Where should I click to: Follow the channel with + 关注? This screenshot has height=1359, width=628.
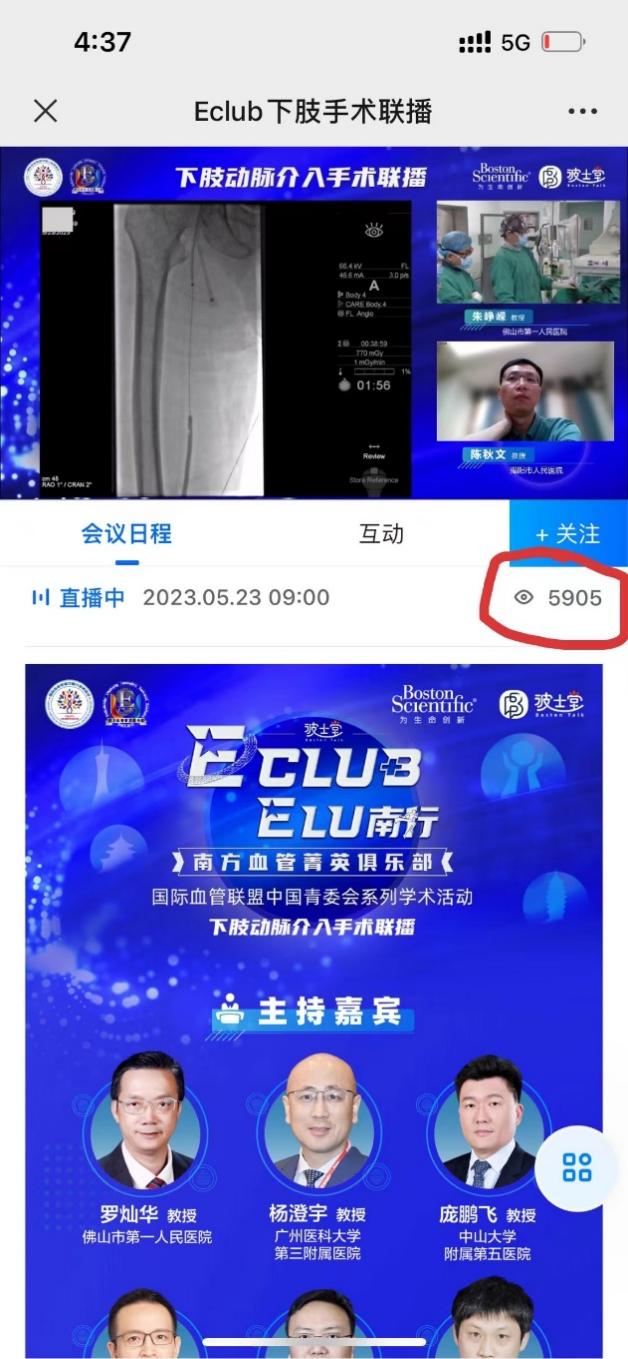[568, 534]
